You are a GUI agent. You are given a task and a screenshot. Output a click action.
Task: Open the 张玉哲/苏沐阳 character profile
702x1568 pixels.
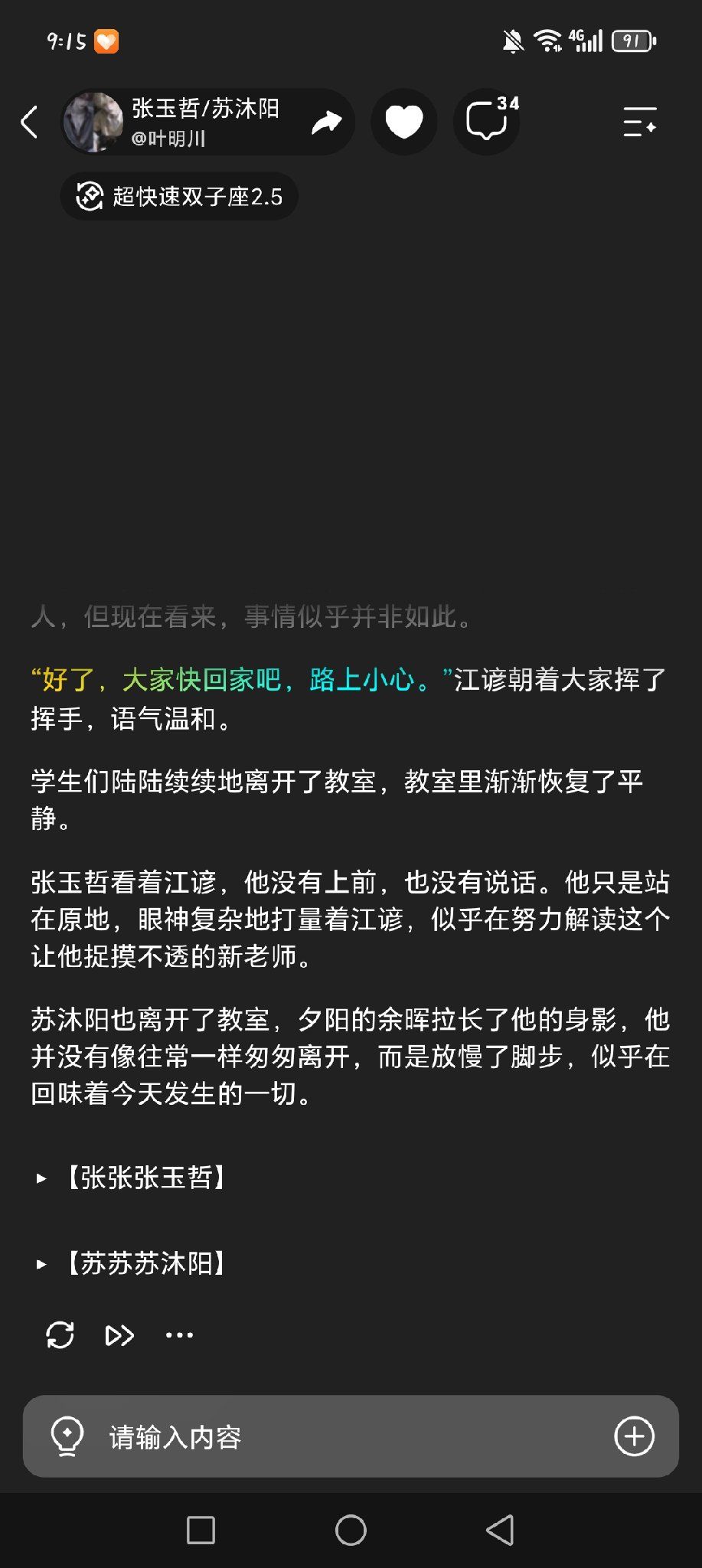tap(171, 122)
